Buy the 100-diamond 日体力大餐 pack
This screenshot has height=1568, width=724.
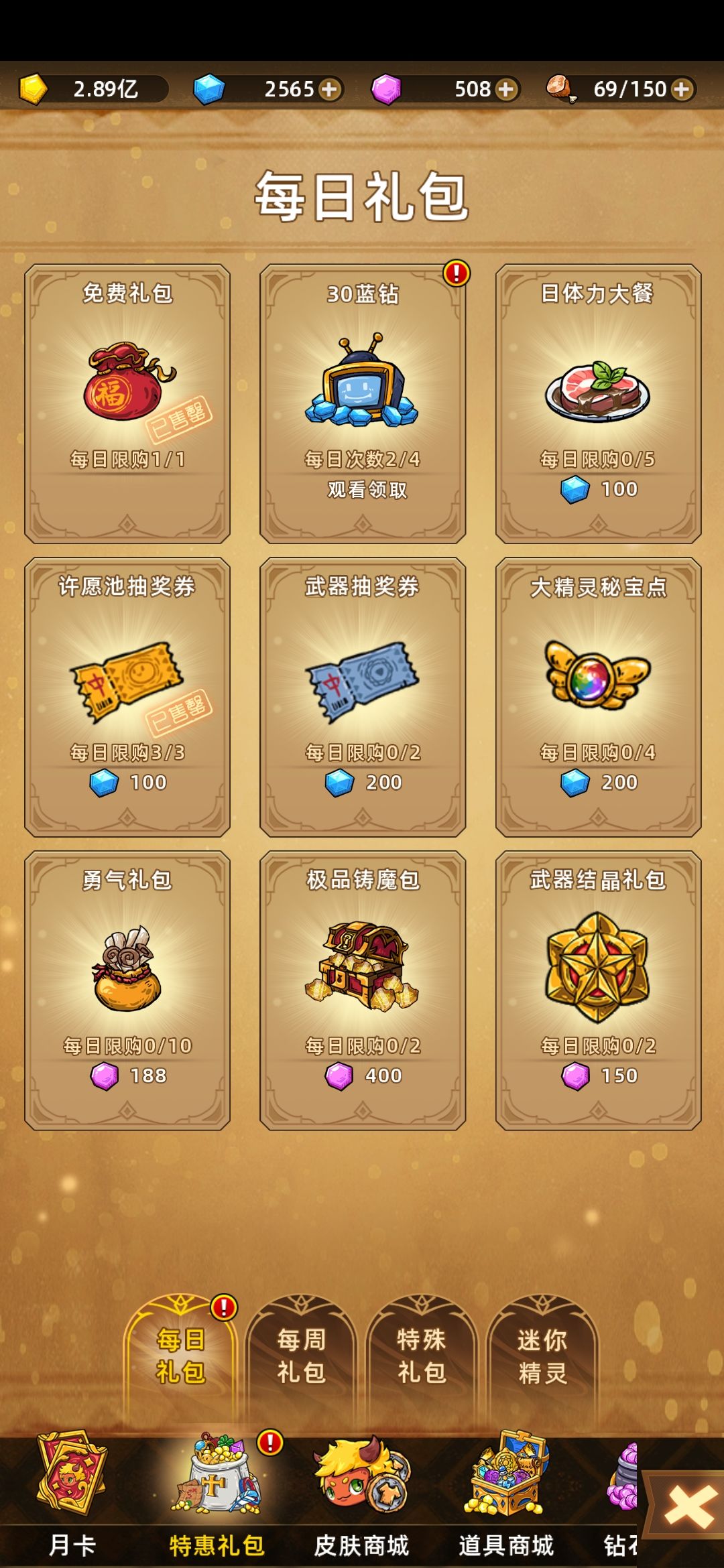click(x=598, y=489)
